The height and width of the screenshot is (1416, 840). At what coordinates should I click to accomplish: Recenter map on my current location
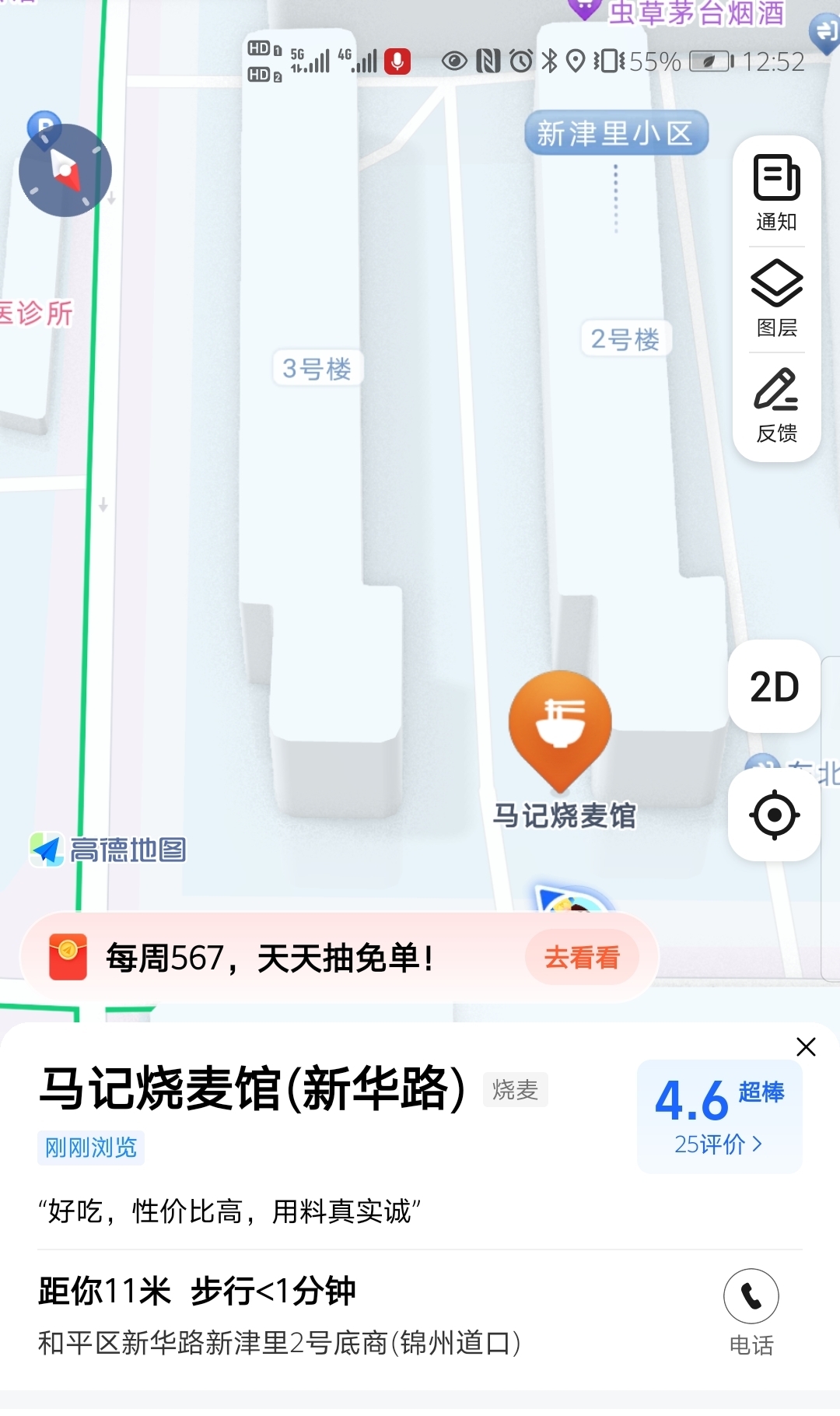[774, 815]
